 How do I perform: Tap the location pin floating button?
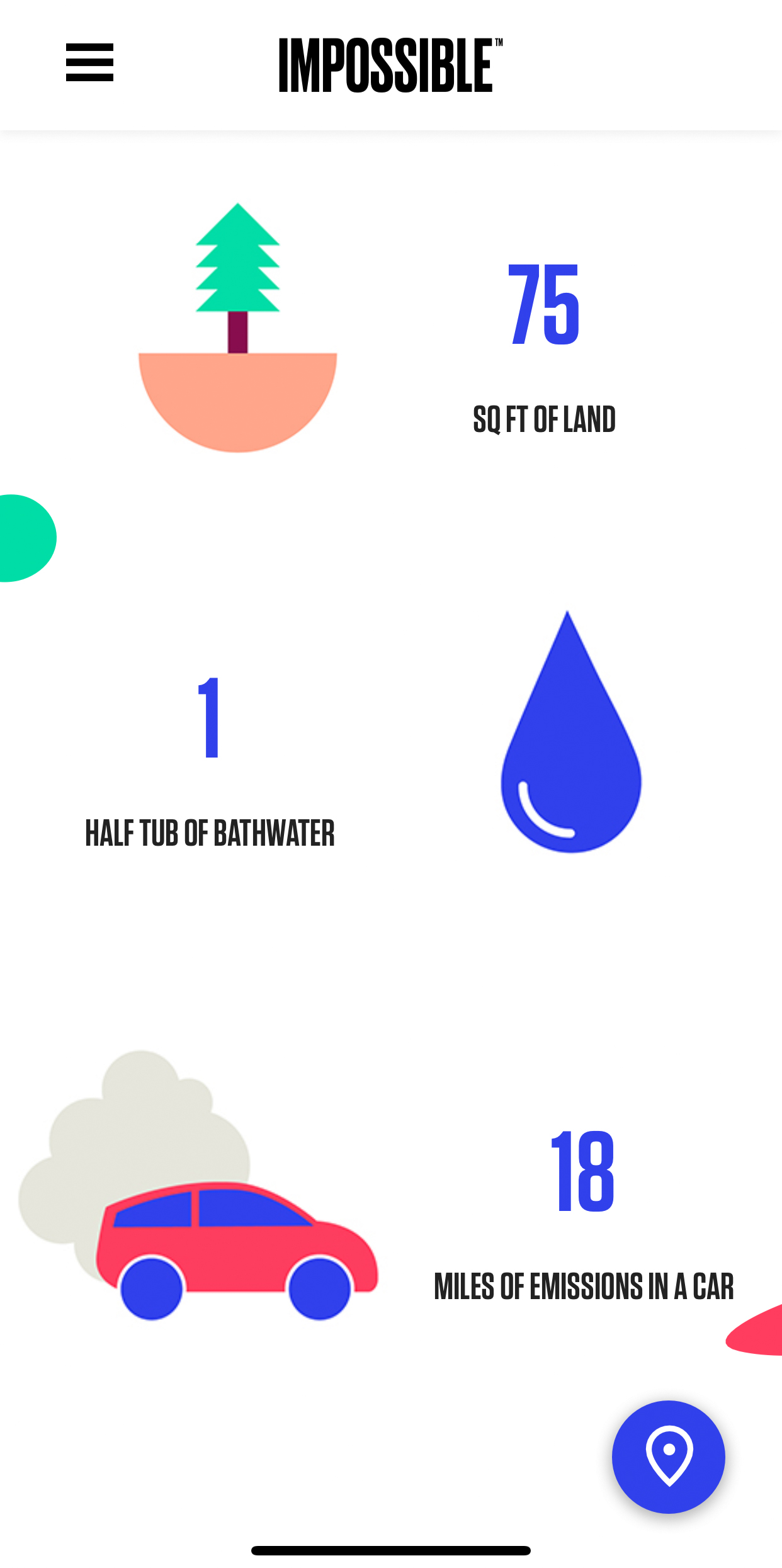pyautogui.click(x=668, y=1456)
